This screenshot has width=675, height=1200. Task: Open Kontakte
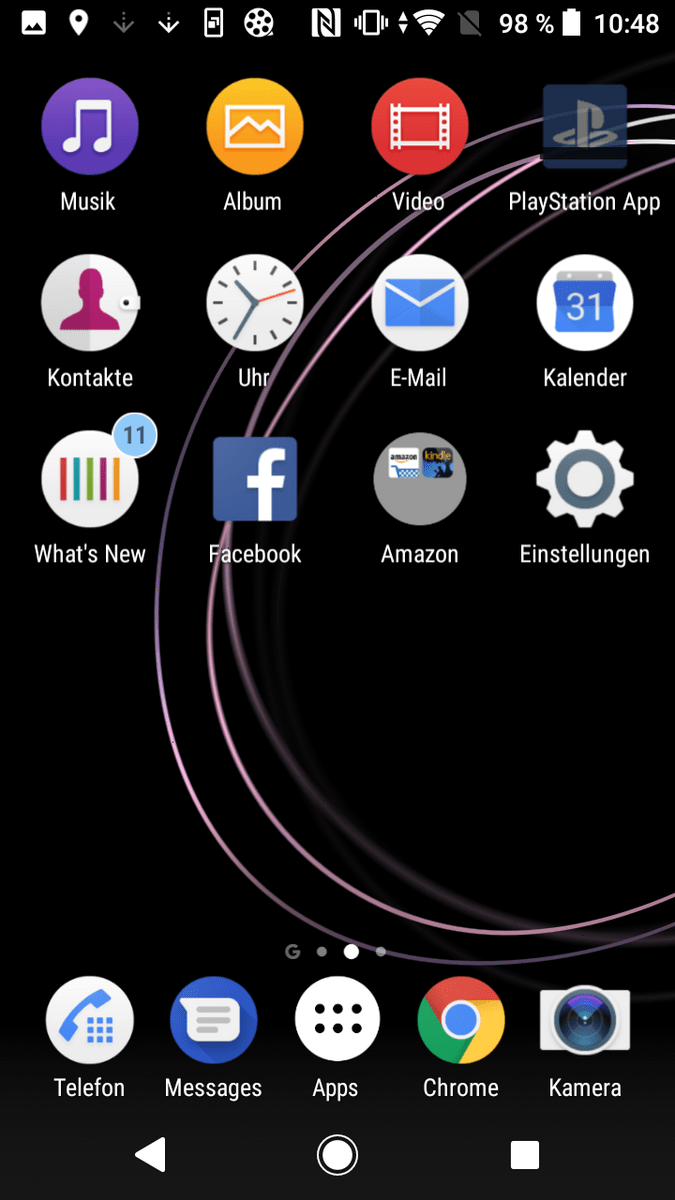[89, 304]
